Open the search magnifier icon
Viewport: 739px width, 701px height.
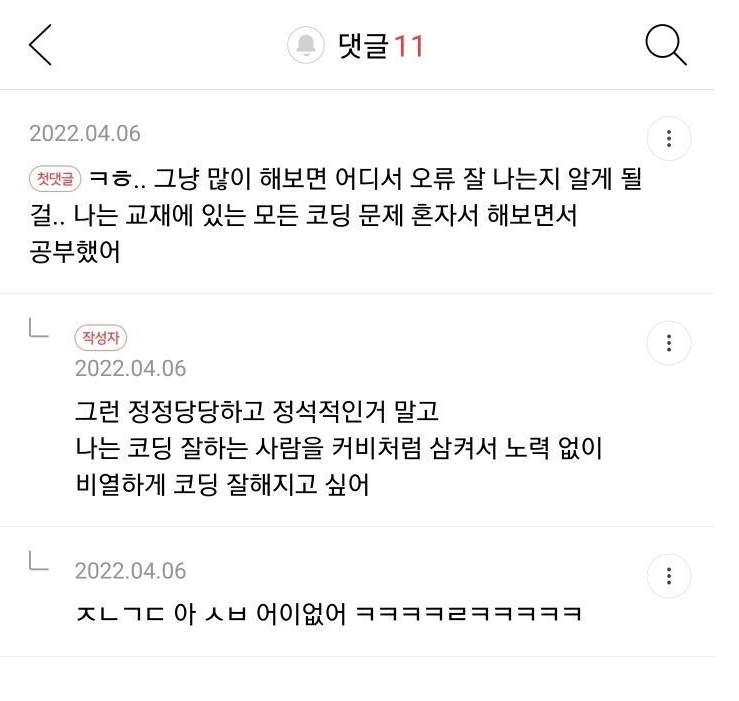tap(666, 45)
